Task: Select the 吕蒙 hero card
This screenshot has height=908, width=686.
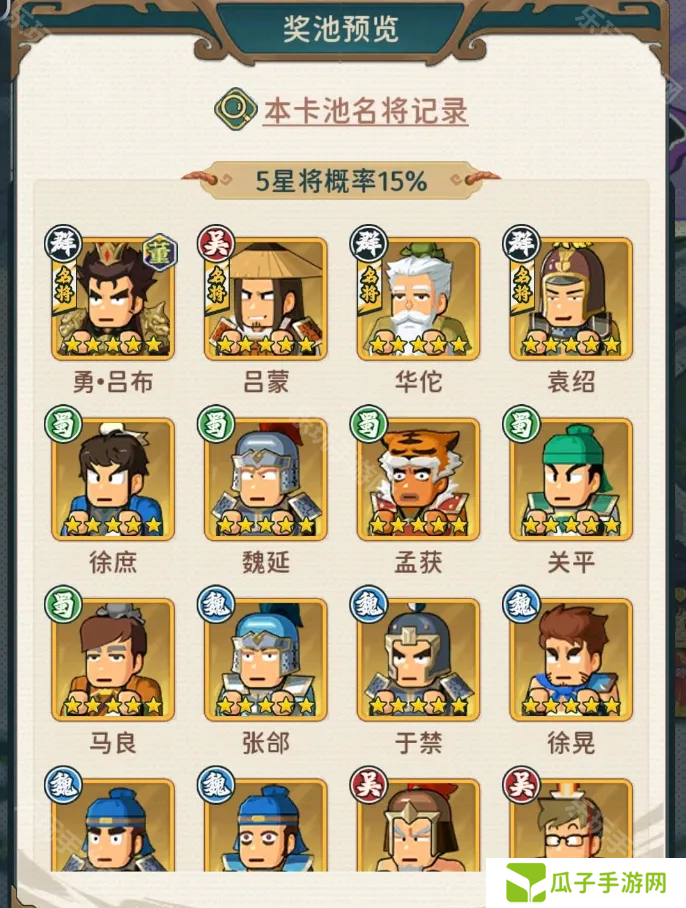Action: tap(265, 300)
